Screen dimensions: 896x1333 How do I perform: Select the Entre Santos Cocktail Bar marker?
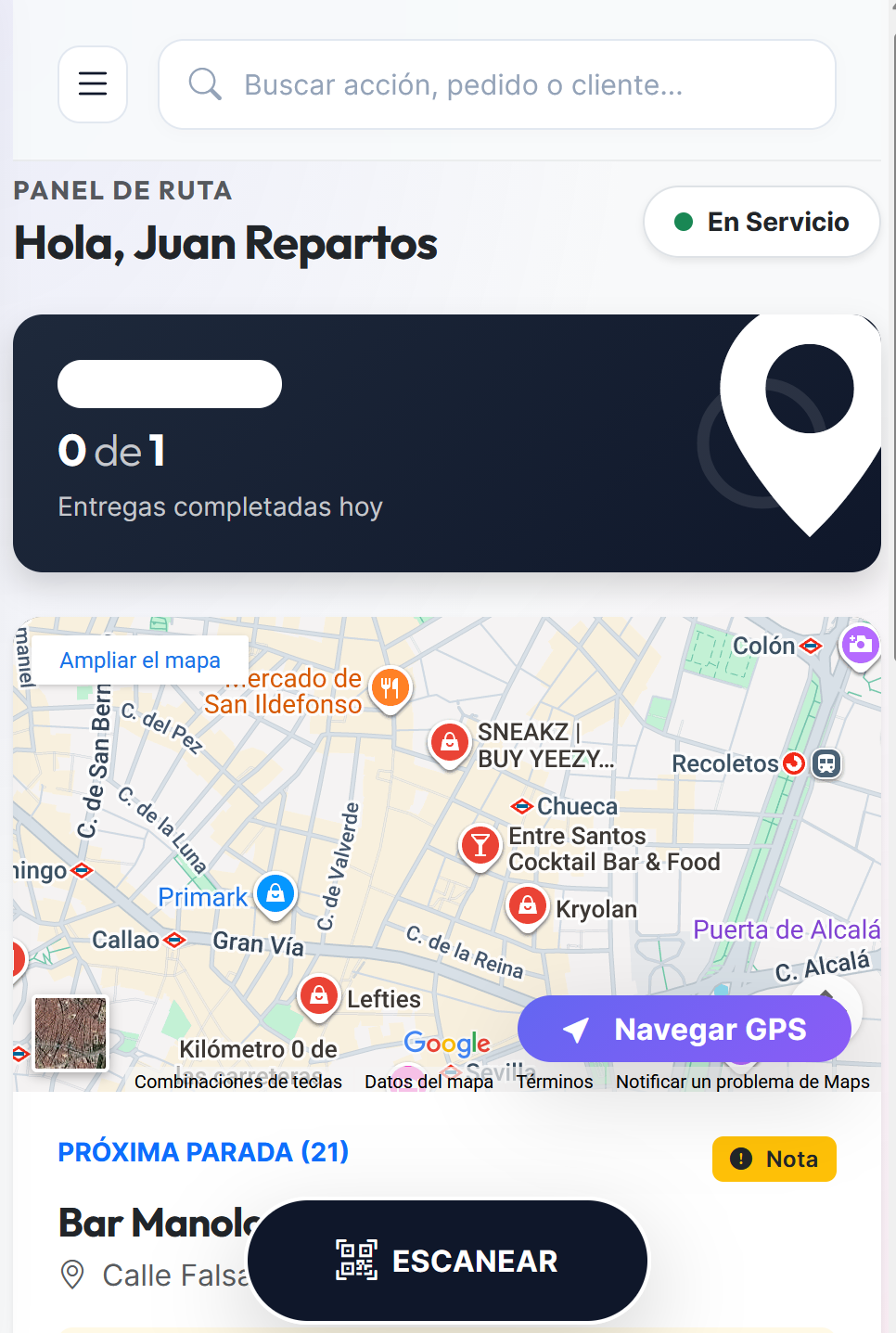click(480, 846)
